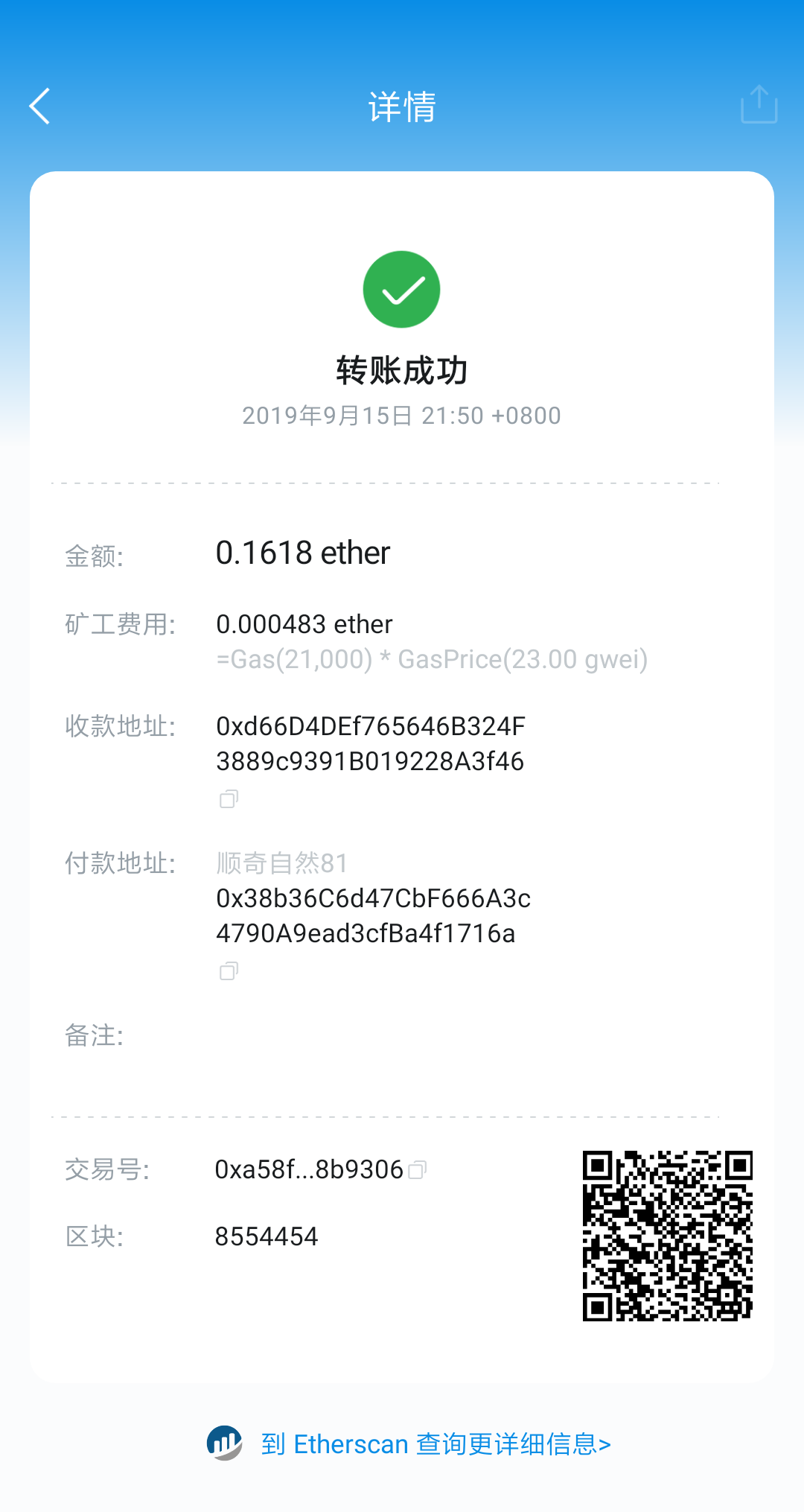This screenshot has width=804, height=1512.
Task: Copy the sender address 0x38b3…716a
Action: [x=229, y=971]
